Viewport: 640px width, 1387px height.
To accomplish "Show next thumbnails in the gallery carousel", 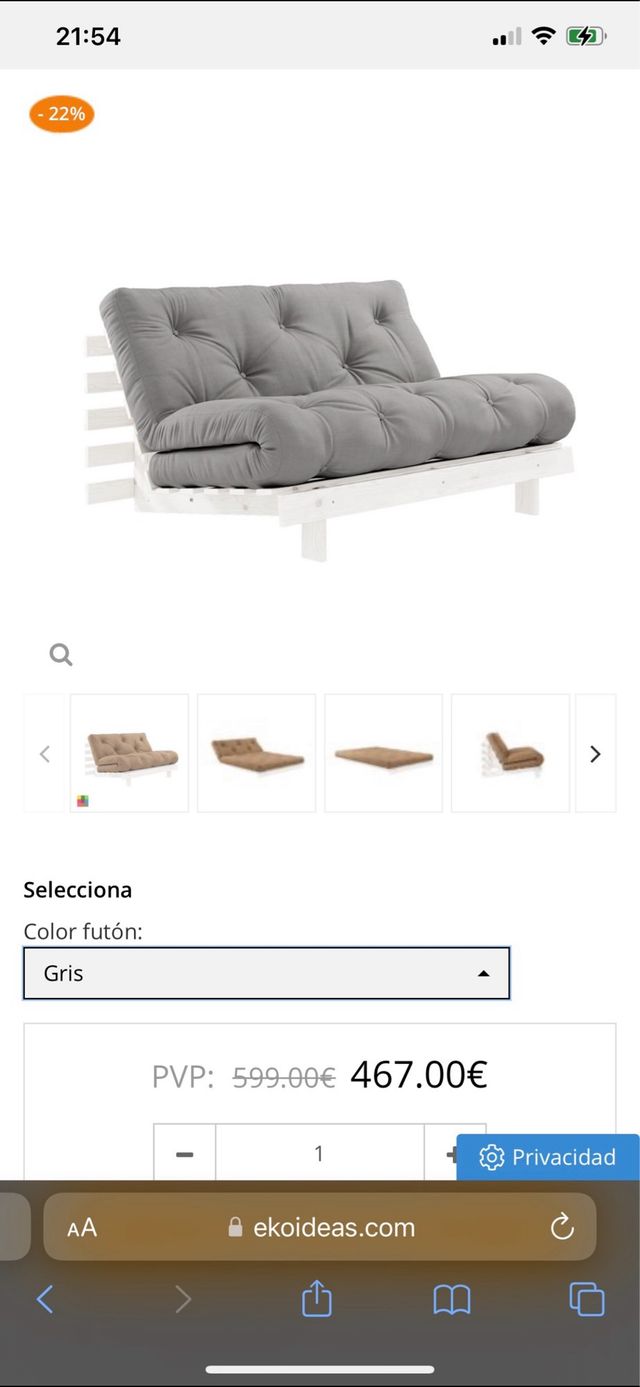I will [x=595, y=754].
